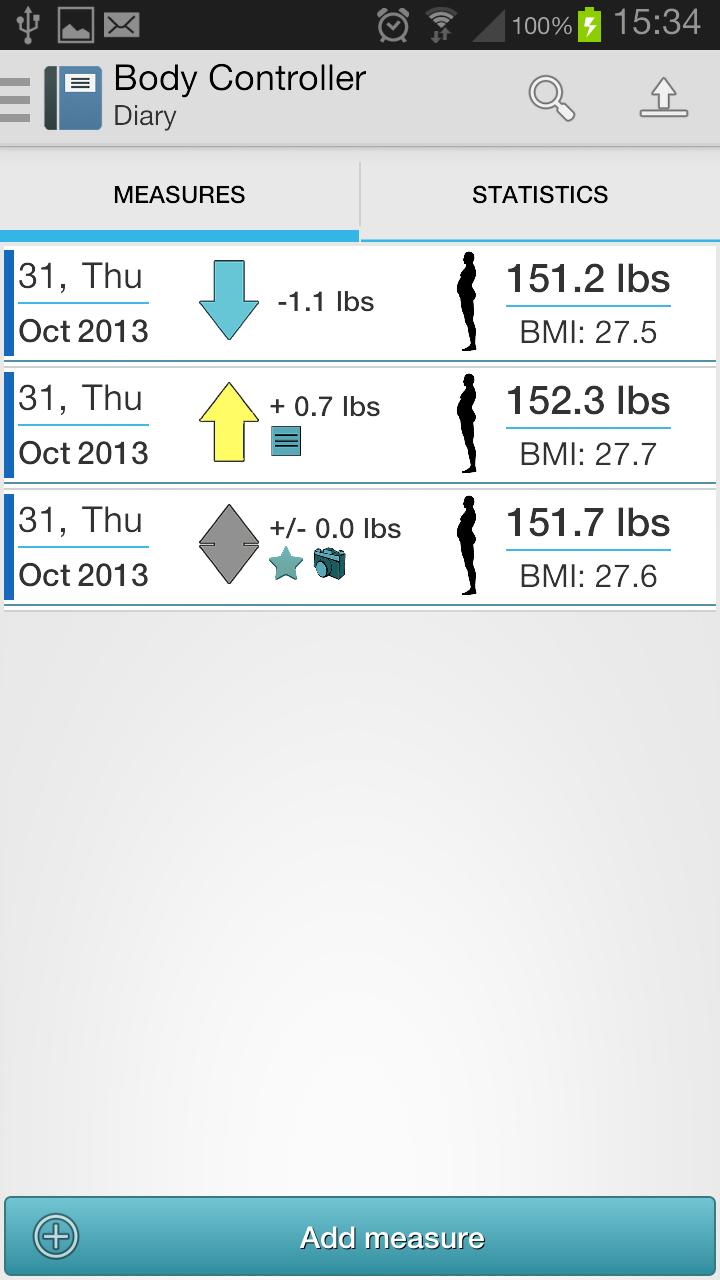Tap the export upload icon
The height and width of the screenshot is (1280, 720).
point(663,98)
